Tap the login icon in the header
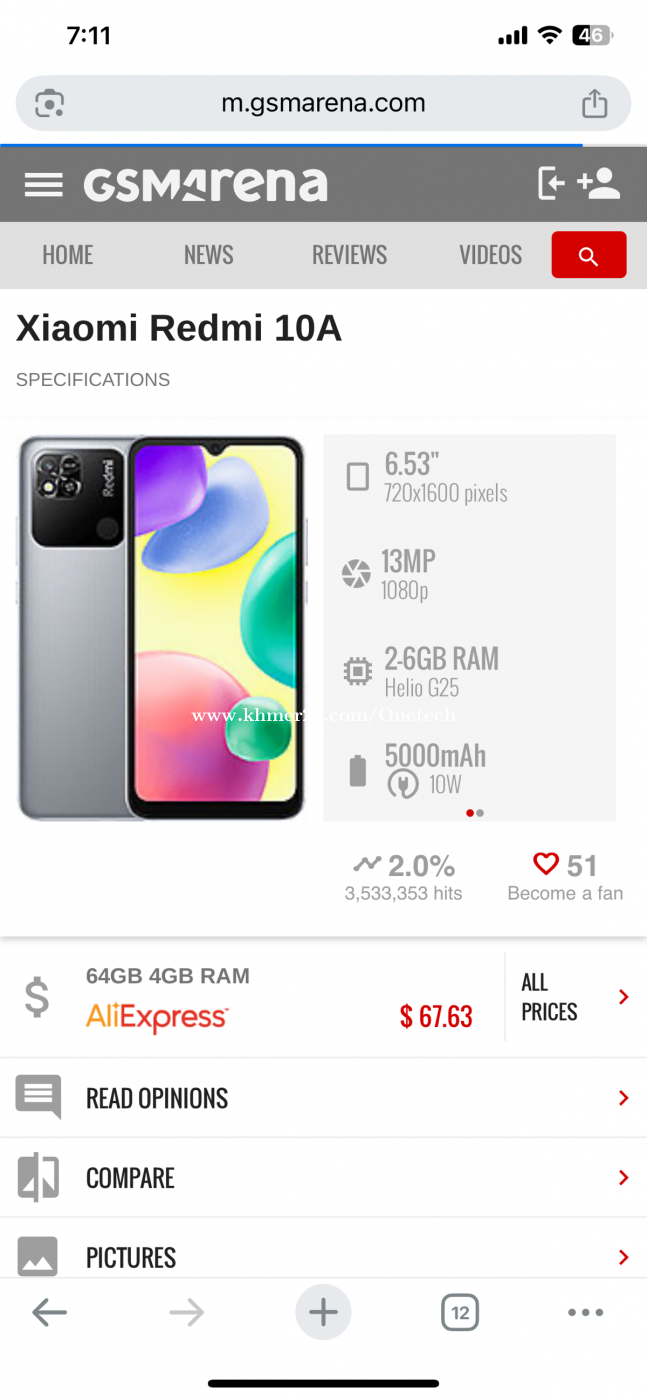This screenshot has width=647, height=1400. tap(551, 184)
